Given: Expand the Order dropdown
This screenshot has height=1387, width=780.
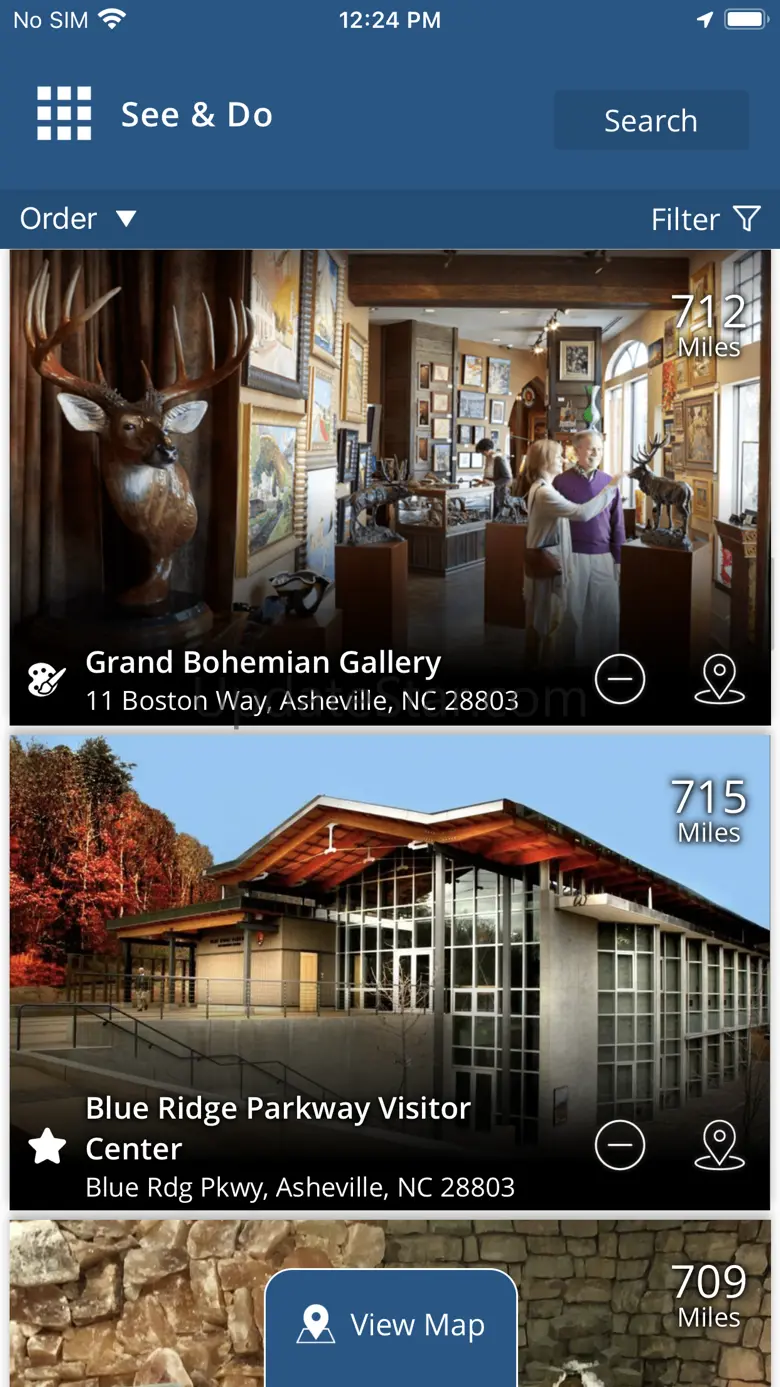Looking at the screenshot, I should [78, 218].
